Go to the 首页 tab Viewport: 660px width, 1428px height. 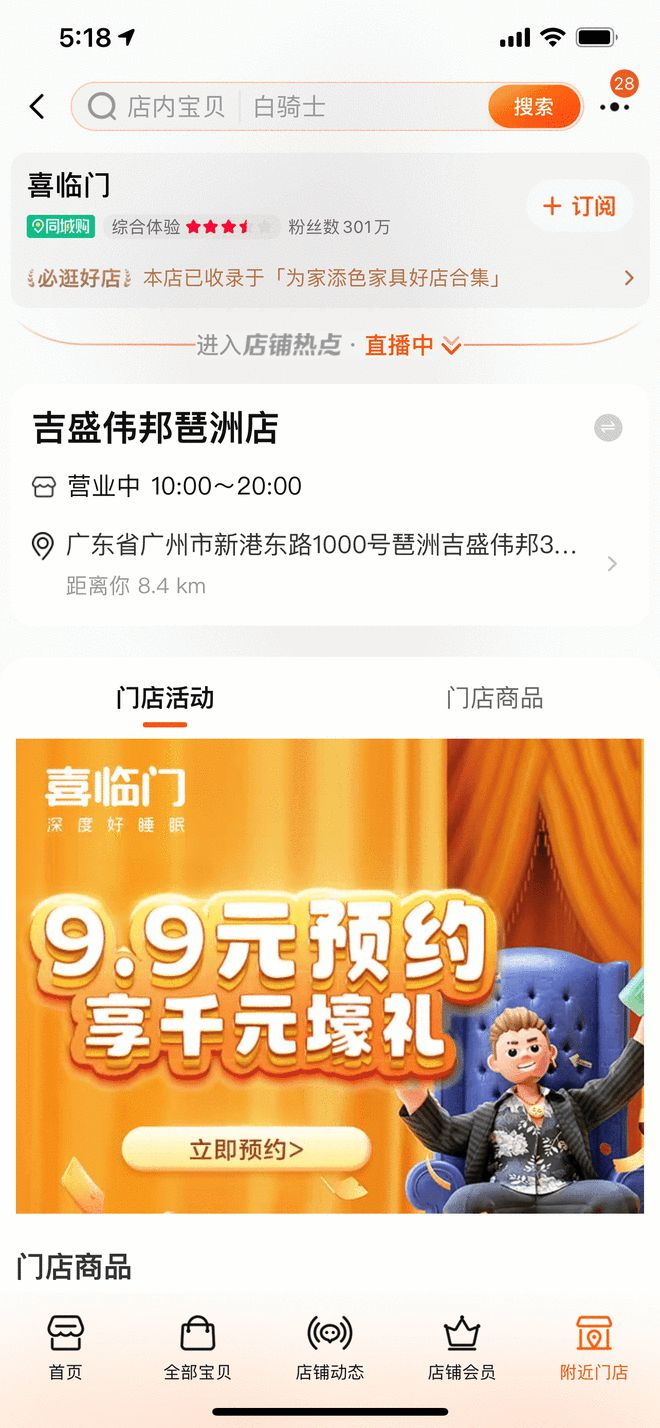pos(66,1347)
